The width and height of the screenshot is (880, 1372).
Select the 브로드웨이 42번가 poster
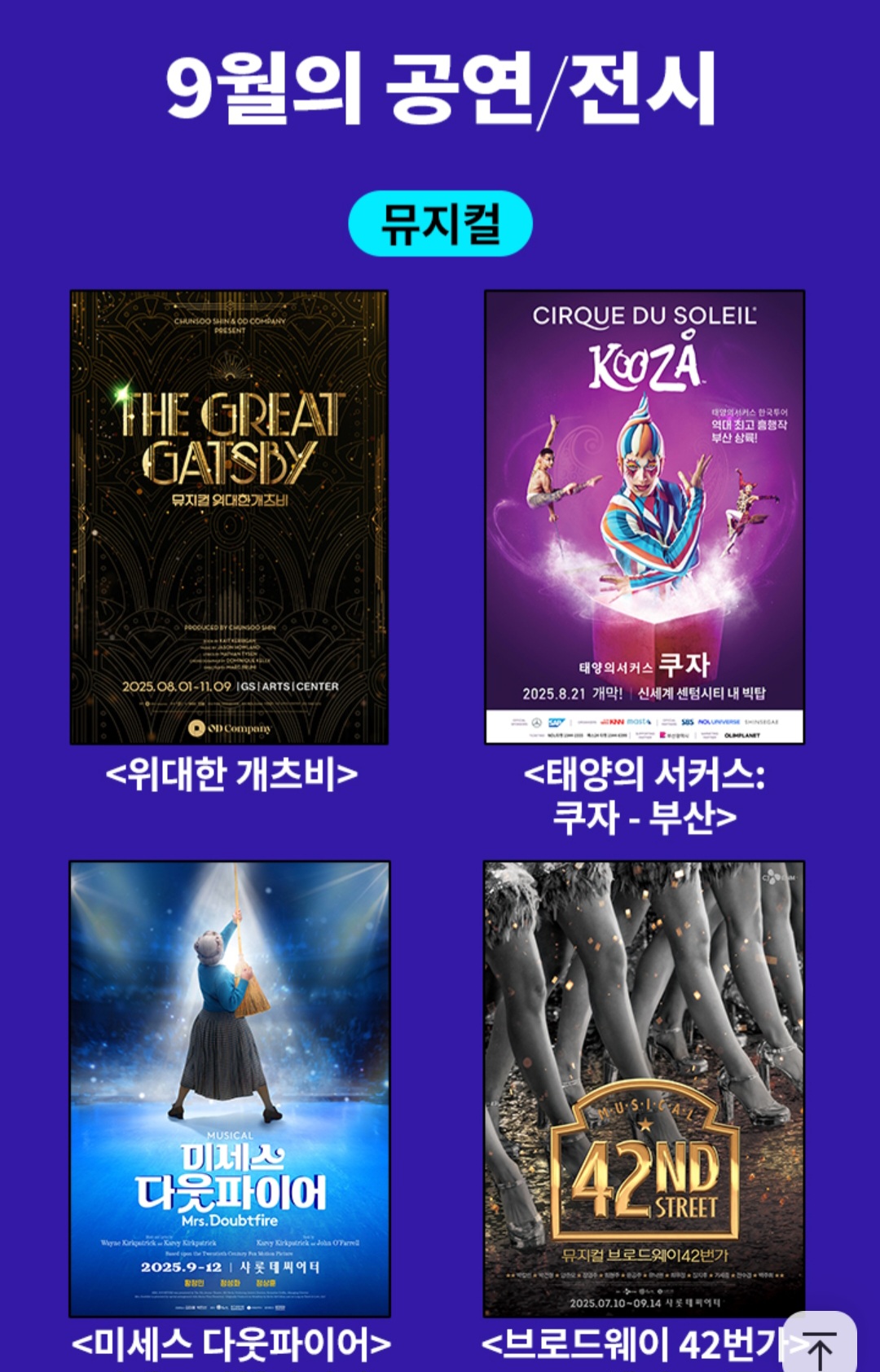(644, 1088)
